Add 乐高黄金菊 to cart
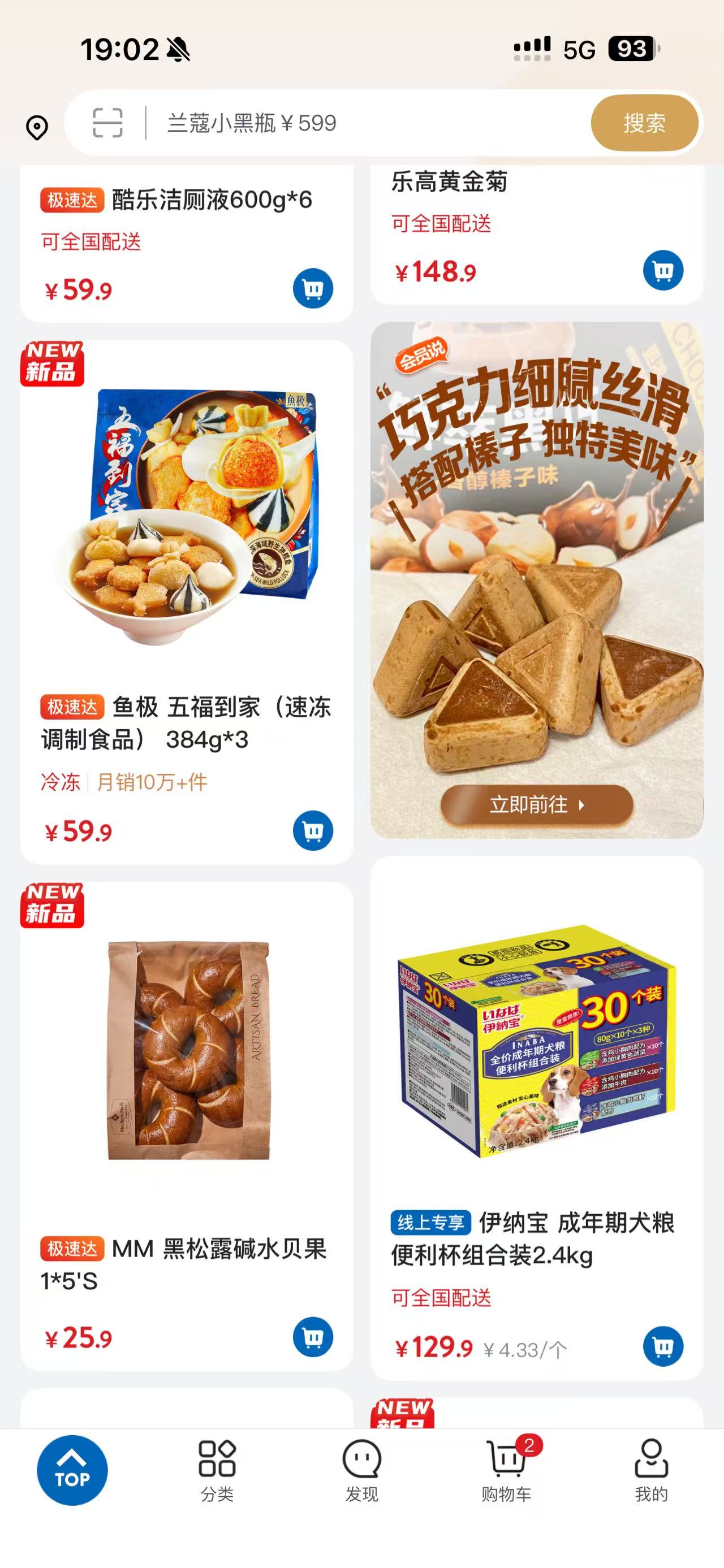724x1568 pixels. tap(663, 270)
